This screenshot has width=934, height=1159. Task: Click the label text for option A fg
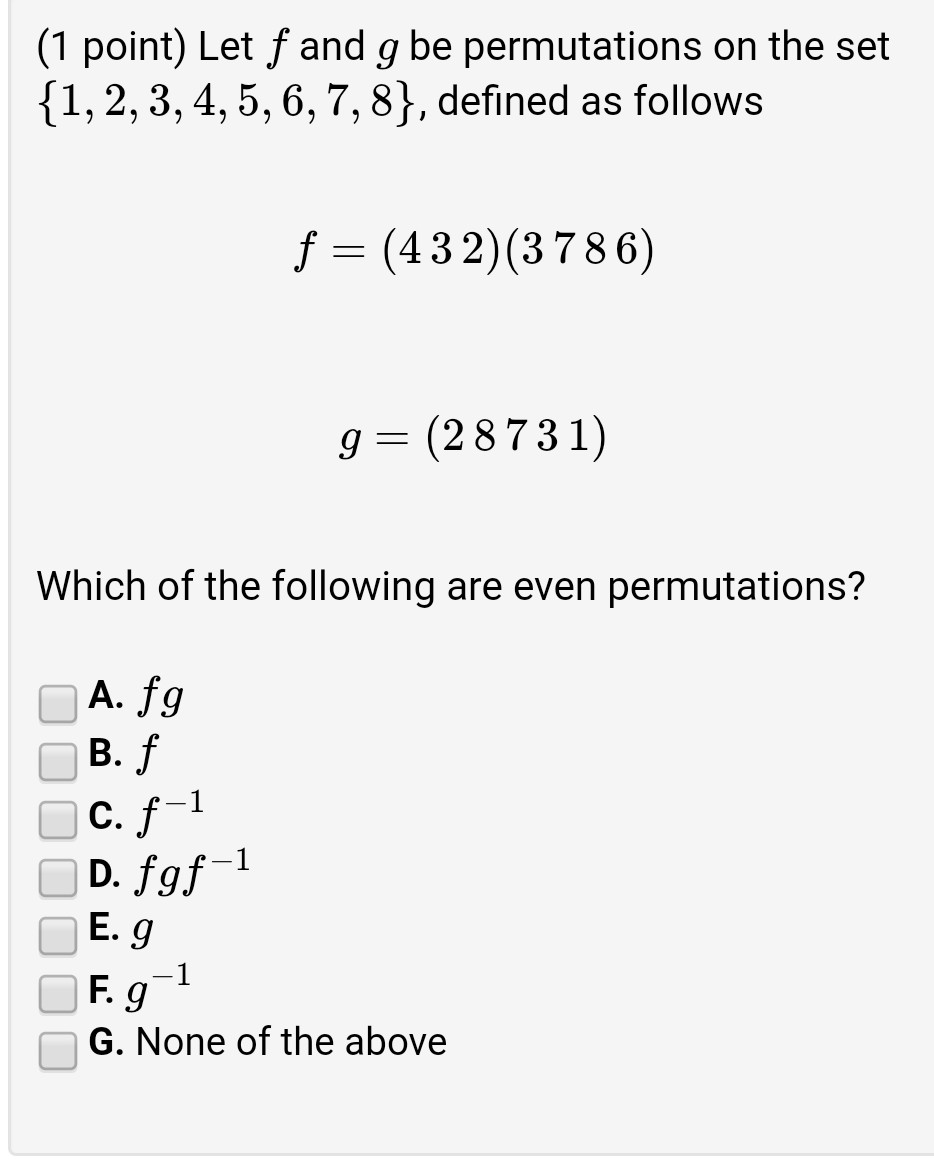tap(135, 700)
